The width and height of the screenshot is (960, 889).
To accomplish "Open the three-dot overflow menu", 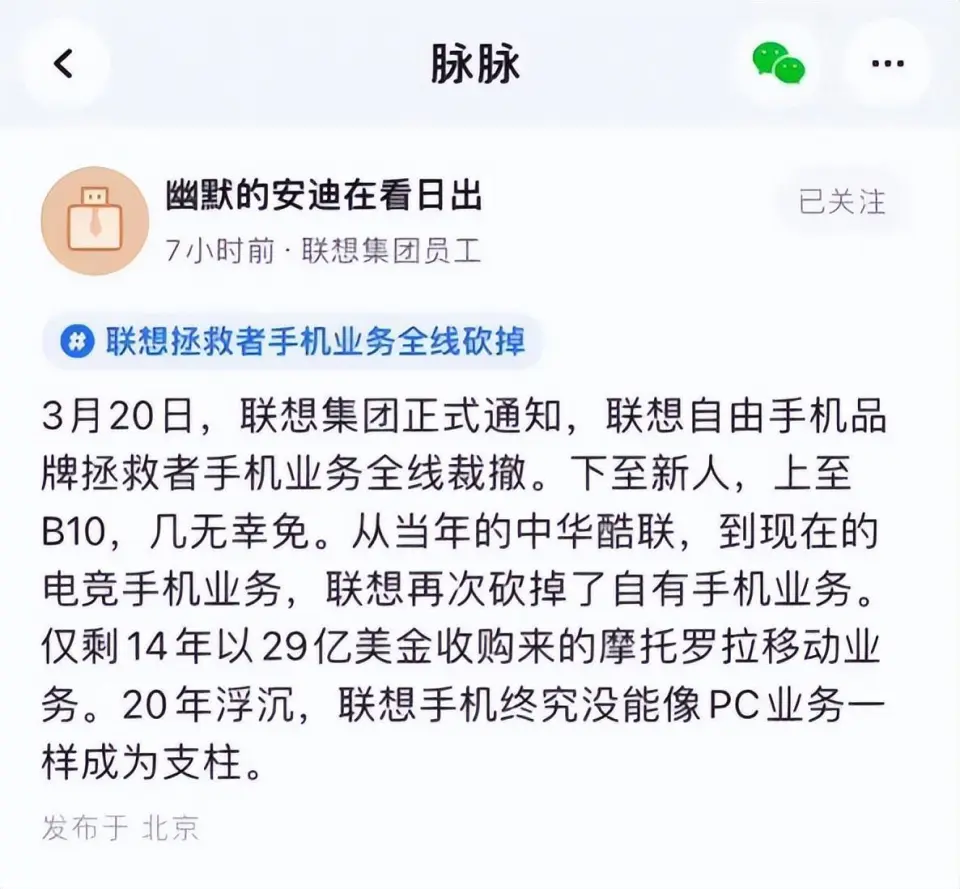I will tap(887, 64).
